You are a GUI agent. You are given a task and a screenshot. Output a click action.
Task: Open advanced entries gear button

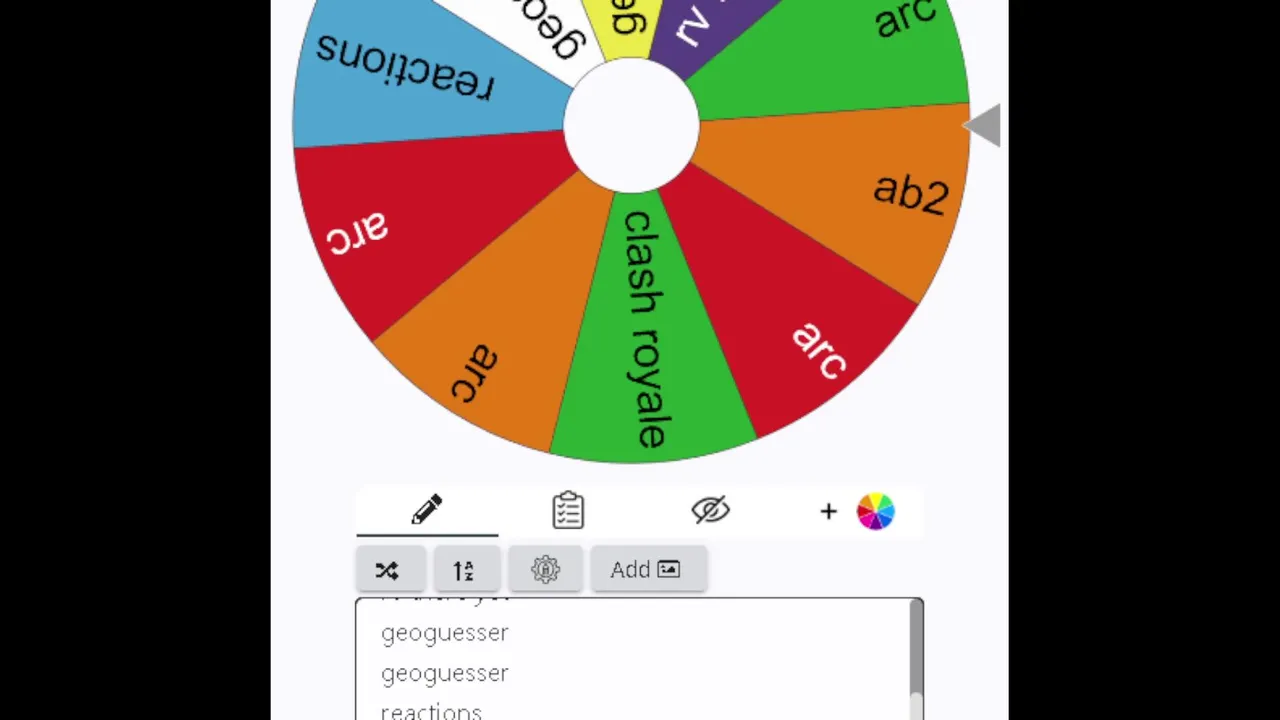click(545, 570)
